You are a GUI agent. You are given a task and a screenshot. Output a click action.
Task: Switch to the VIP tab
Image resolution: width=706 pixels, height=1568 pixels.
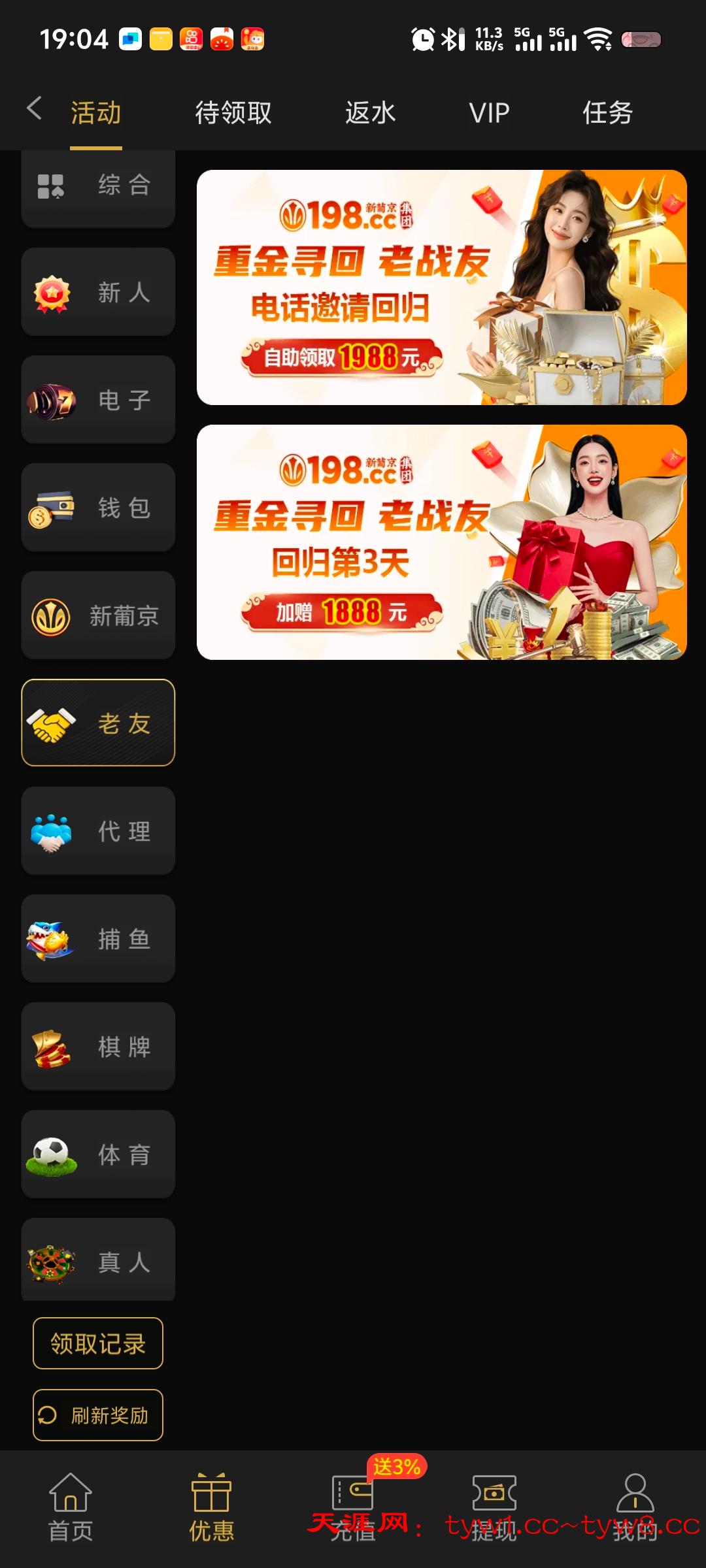(489, 112)
